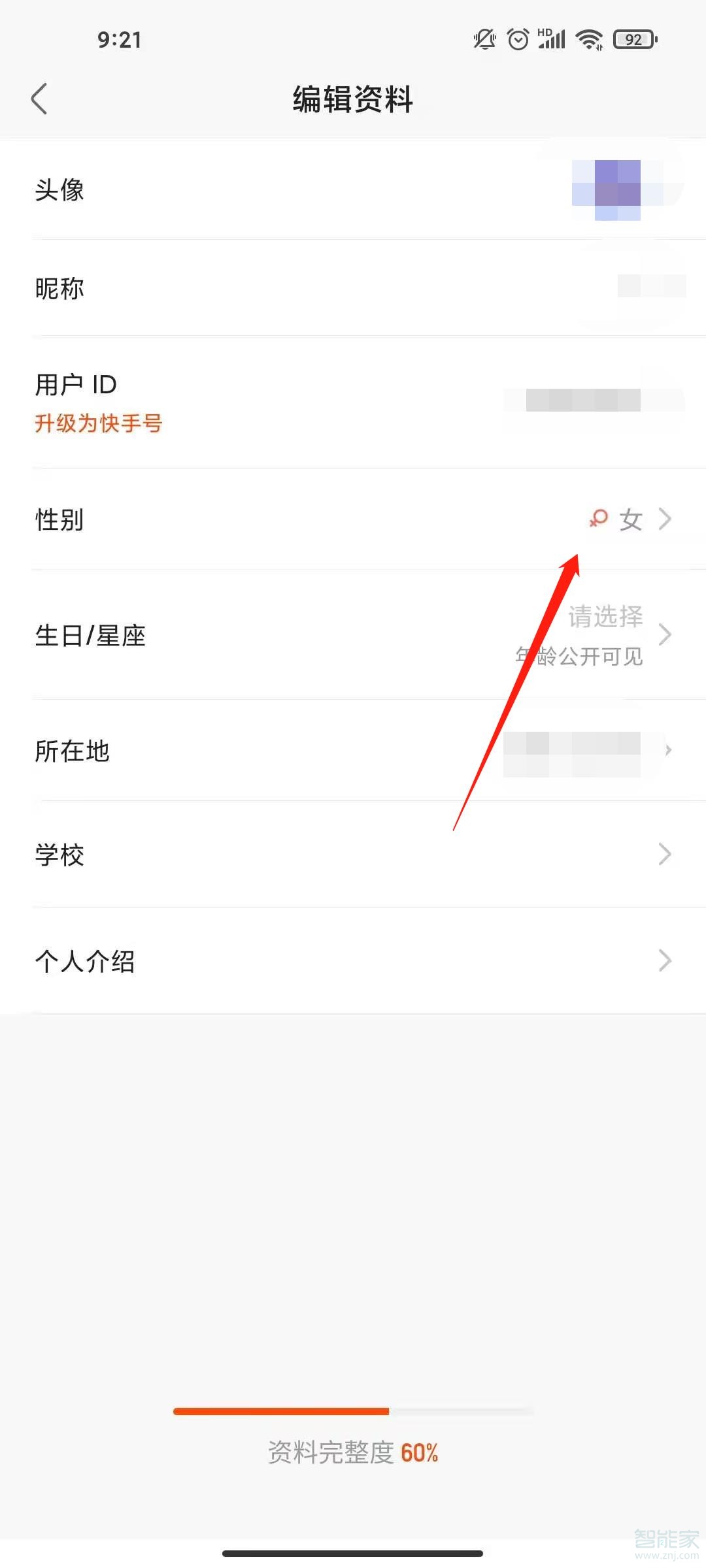706x1568 pixels.
Task: Tap 升级为快手号 link
Action: pos(99,423)
